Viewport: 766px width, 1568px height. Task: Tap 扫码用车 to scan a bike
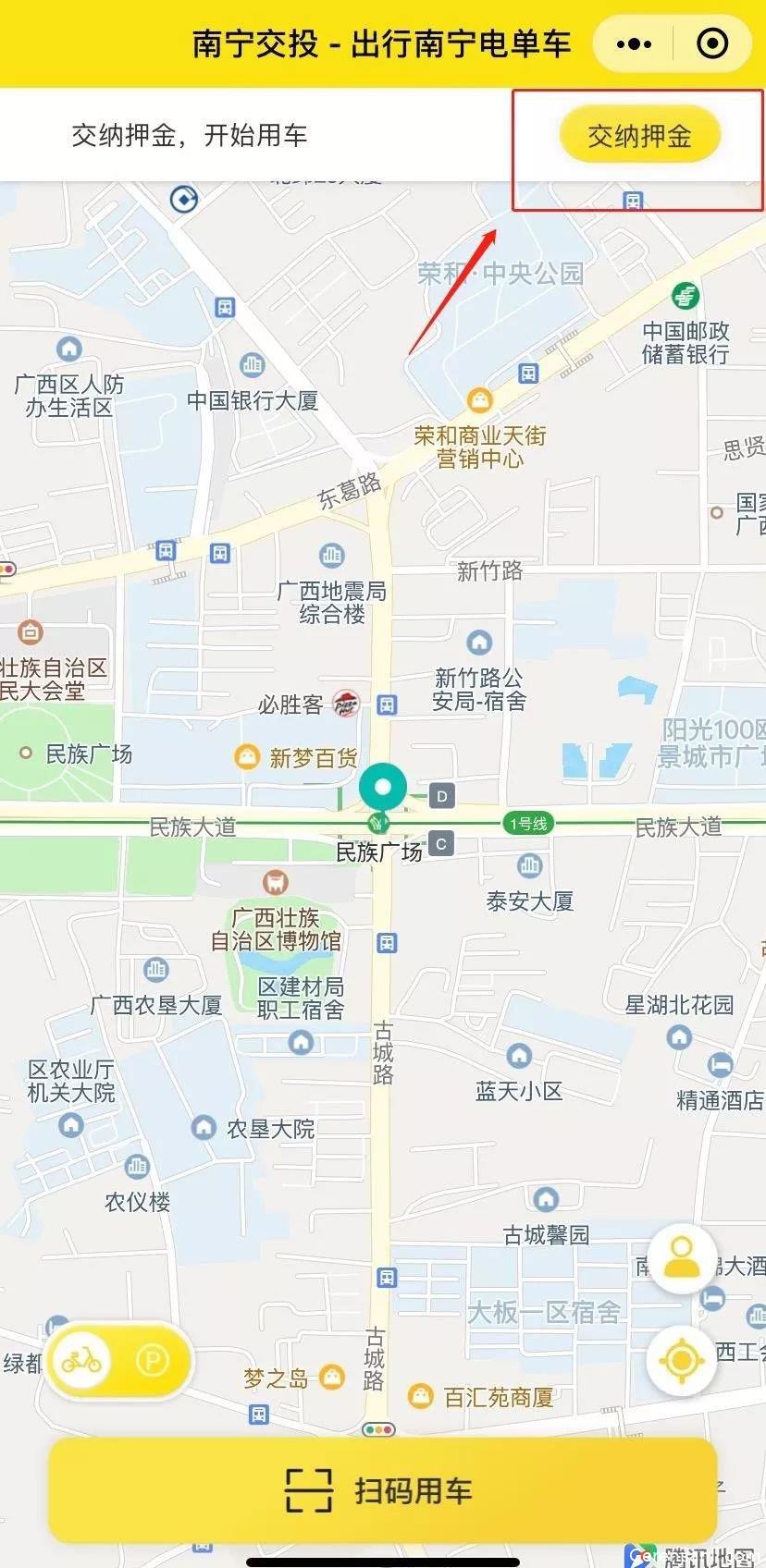[382, 1490]
